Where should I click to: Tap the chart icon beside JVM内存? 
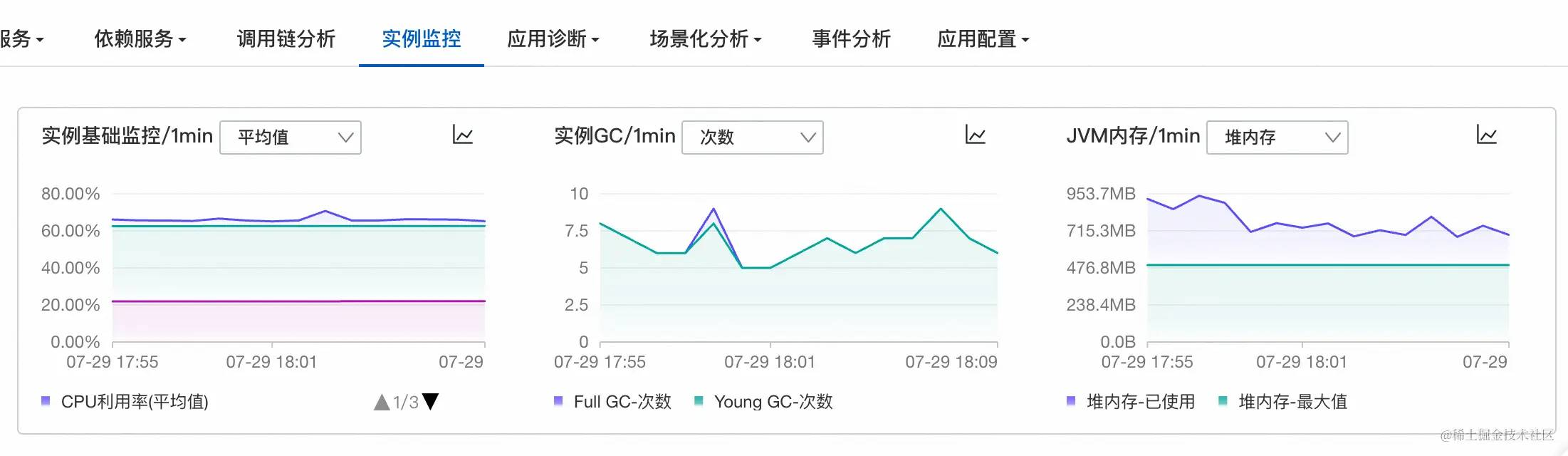click(x=1486, y=135)
